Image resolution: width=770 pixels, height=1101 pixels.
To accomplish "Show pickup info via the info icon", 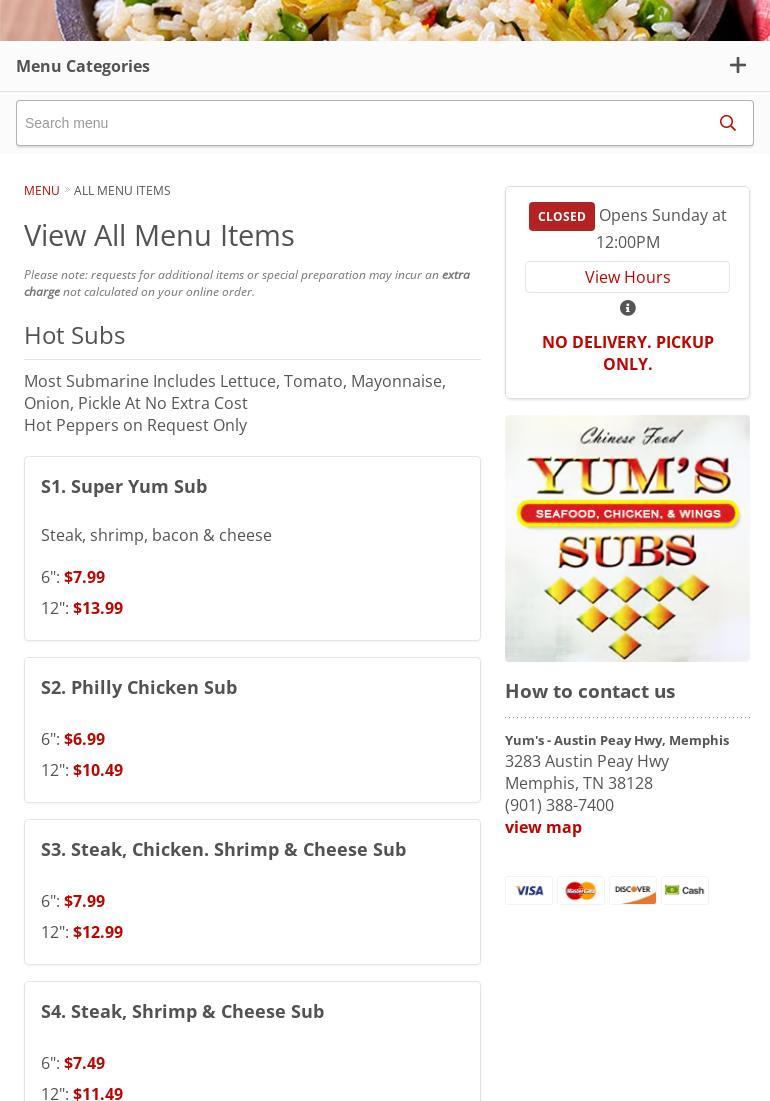I will [627, 308].
